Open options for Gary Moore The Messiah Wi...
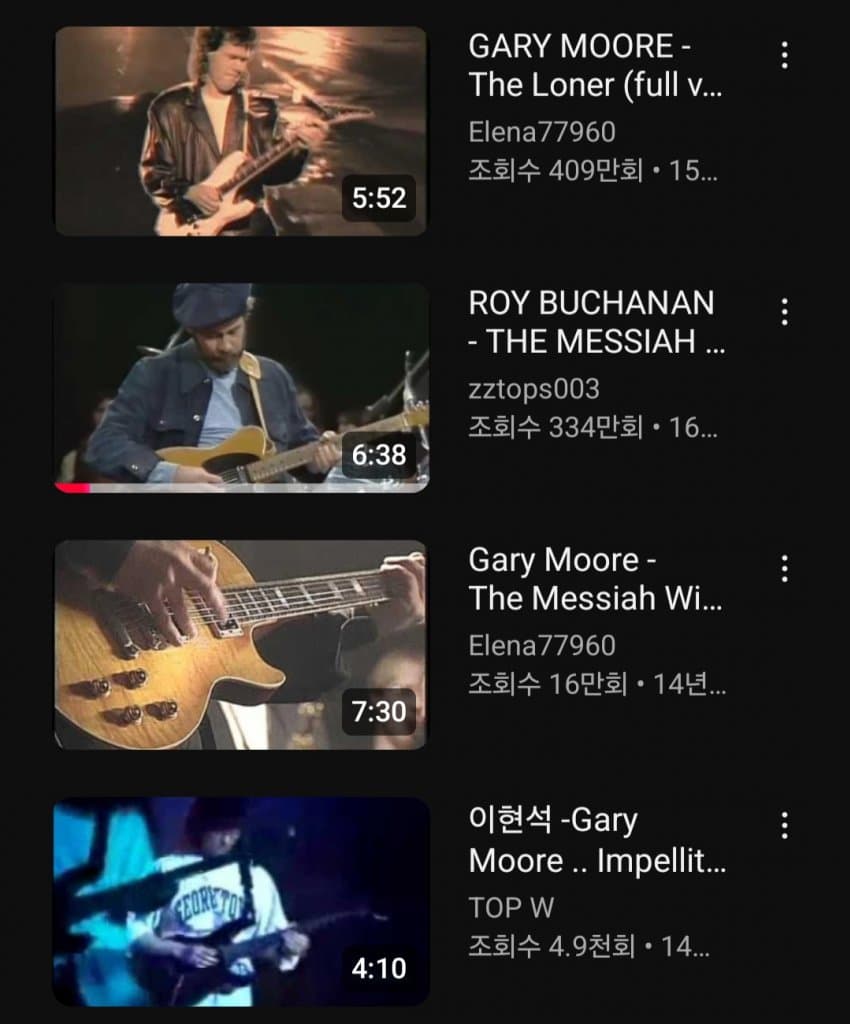 [x=785, y=568]
